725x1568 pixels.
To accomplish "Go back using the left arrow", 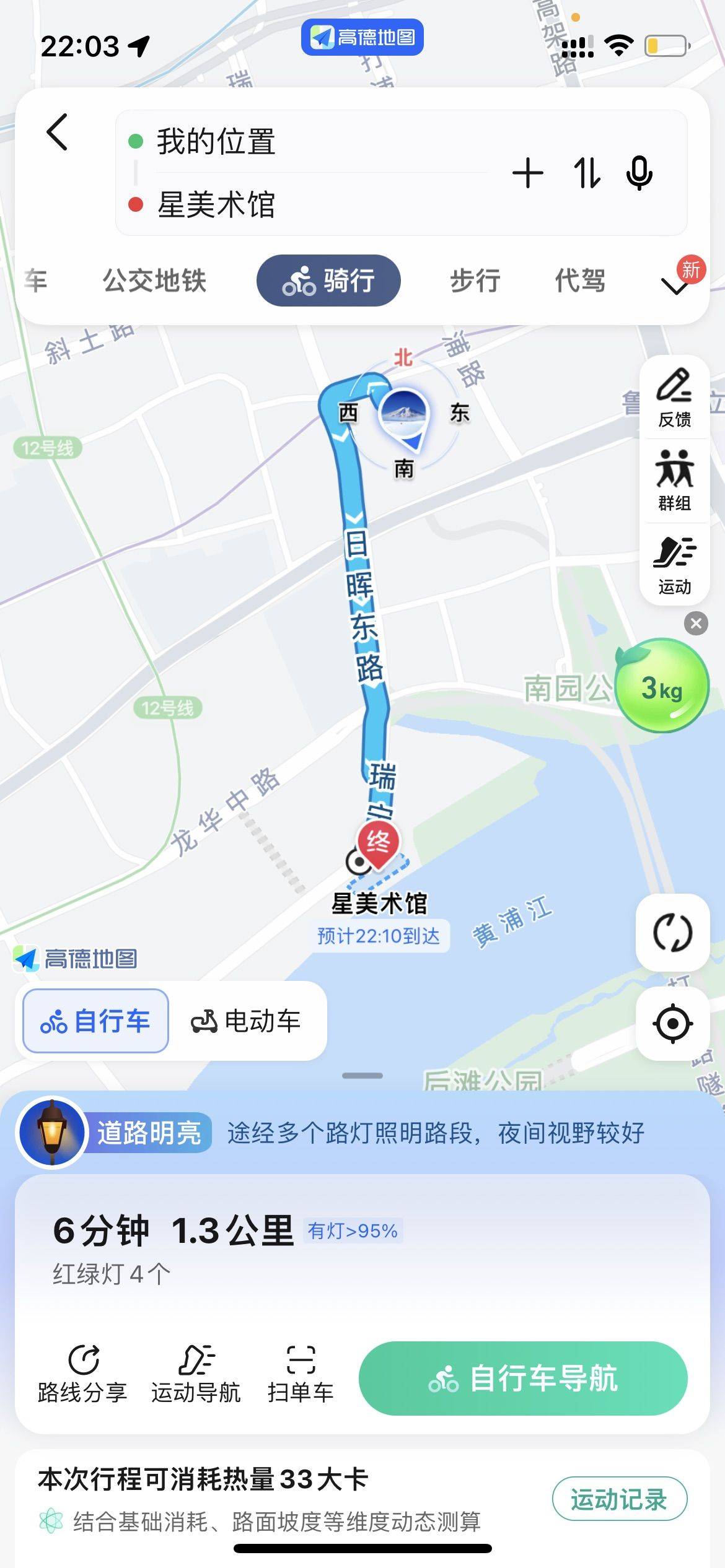I will [57, 132].
